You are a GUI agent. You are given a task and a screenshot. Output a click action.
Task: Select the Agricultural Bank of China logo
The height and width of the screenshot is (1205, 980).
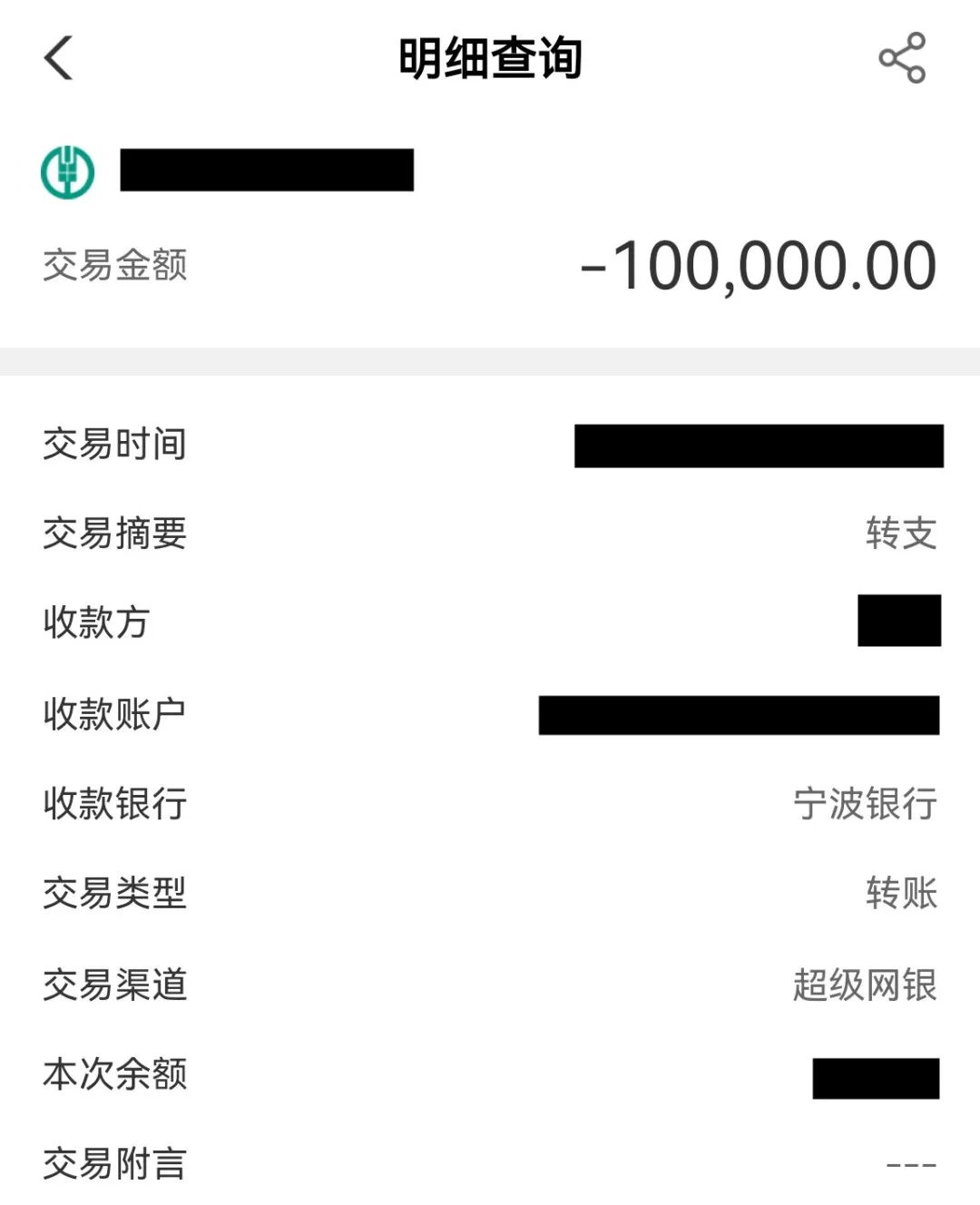(66, 171)
